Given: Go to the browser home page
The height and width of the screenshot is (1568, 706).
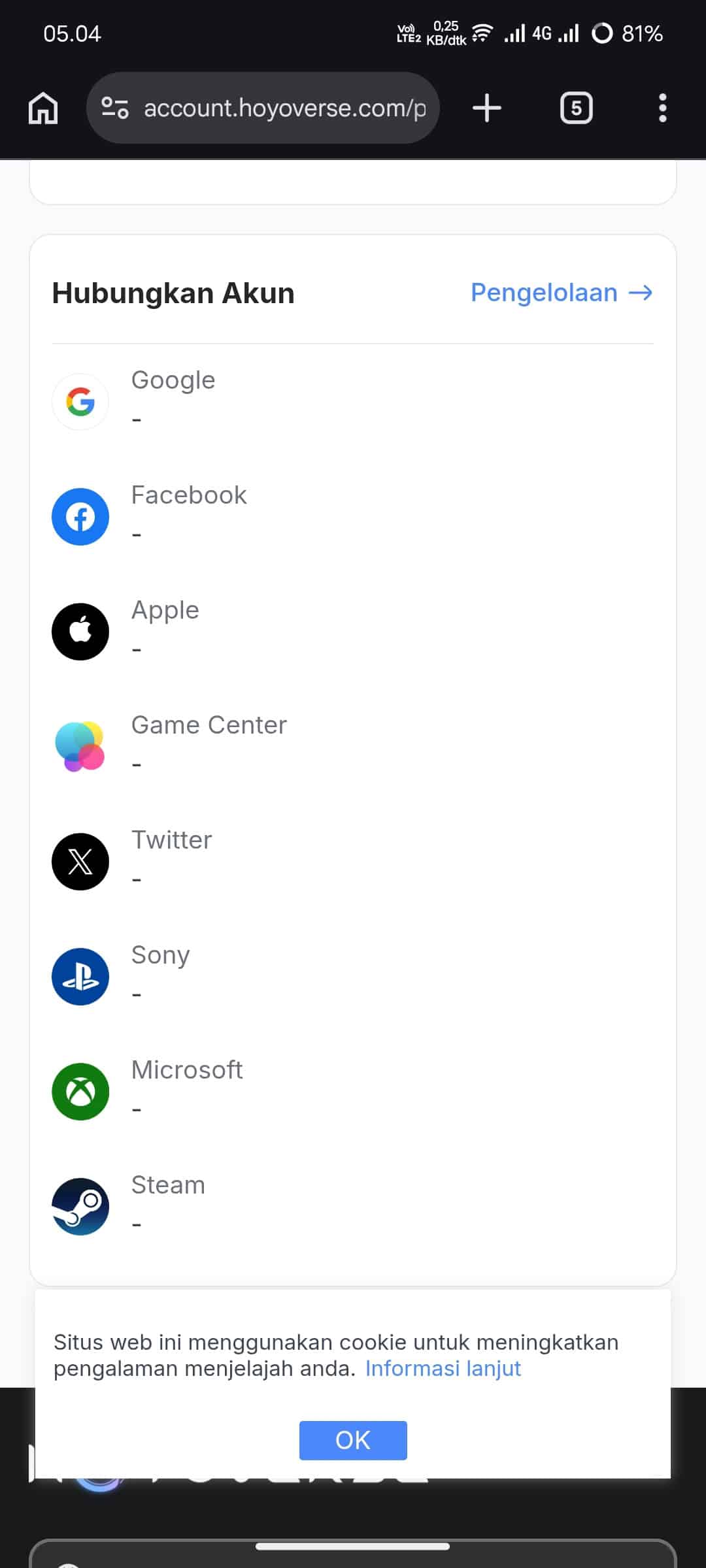Looking at the screenshot, I should point(43,108).
